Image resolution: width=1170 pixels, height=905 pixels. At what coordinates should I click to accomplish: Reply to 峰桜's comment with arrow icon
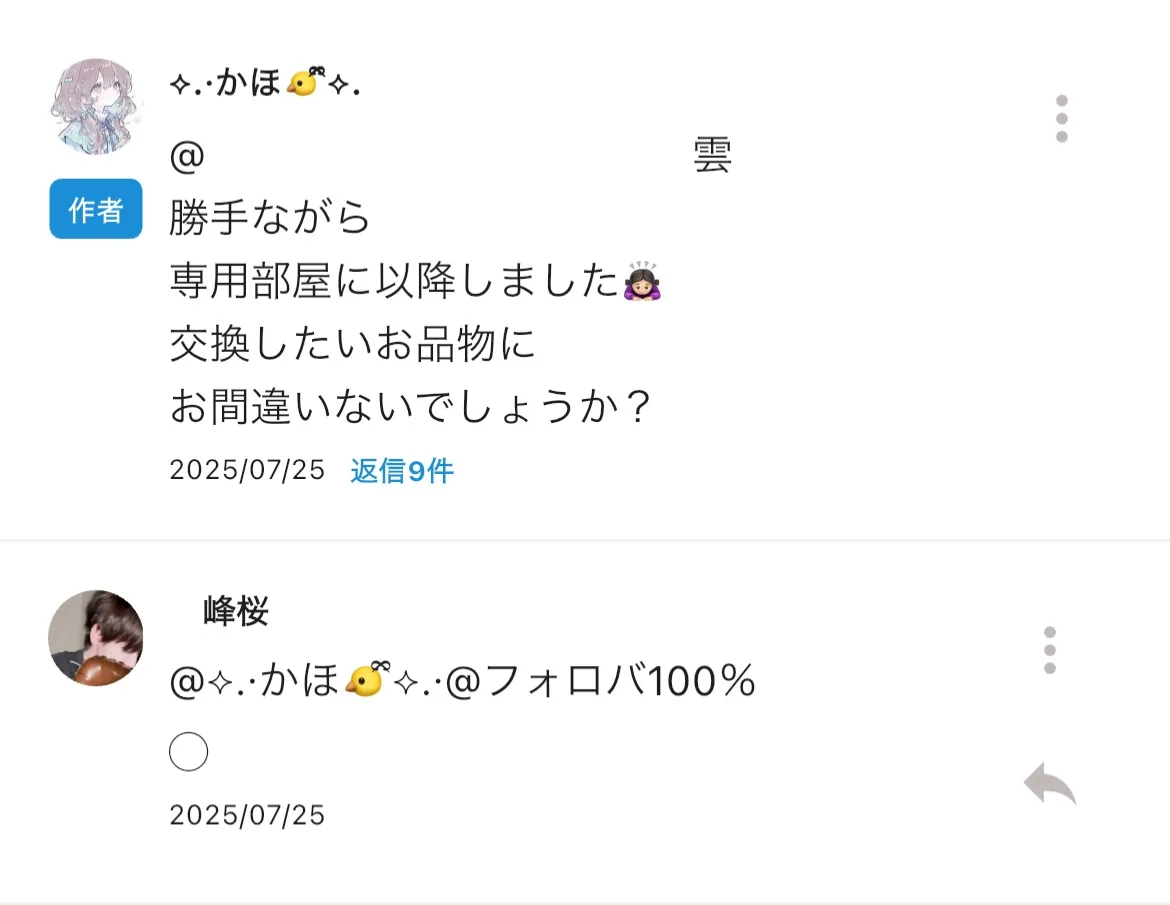[x=1049, y=783]
